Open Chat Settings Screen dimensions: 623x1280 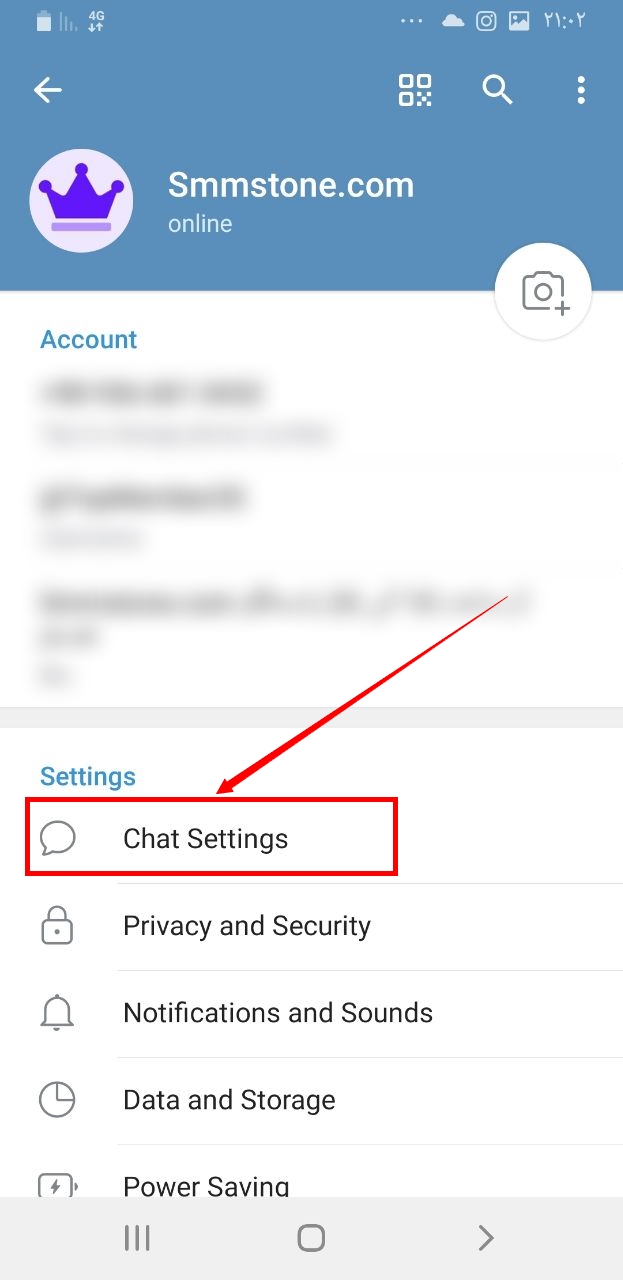tap(311, 838)
